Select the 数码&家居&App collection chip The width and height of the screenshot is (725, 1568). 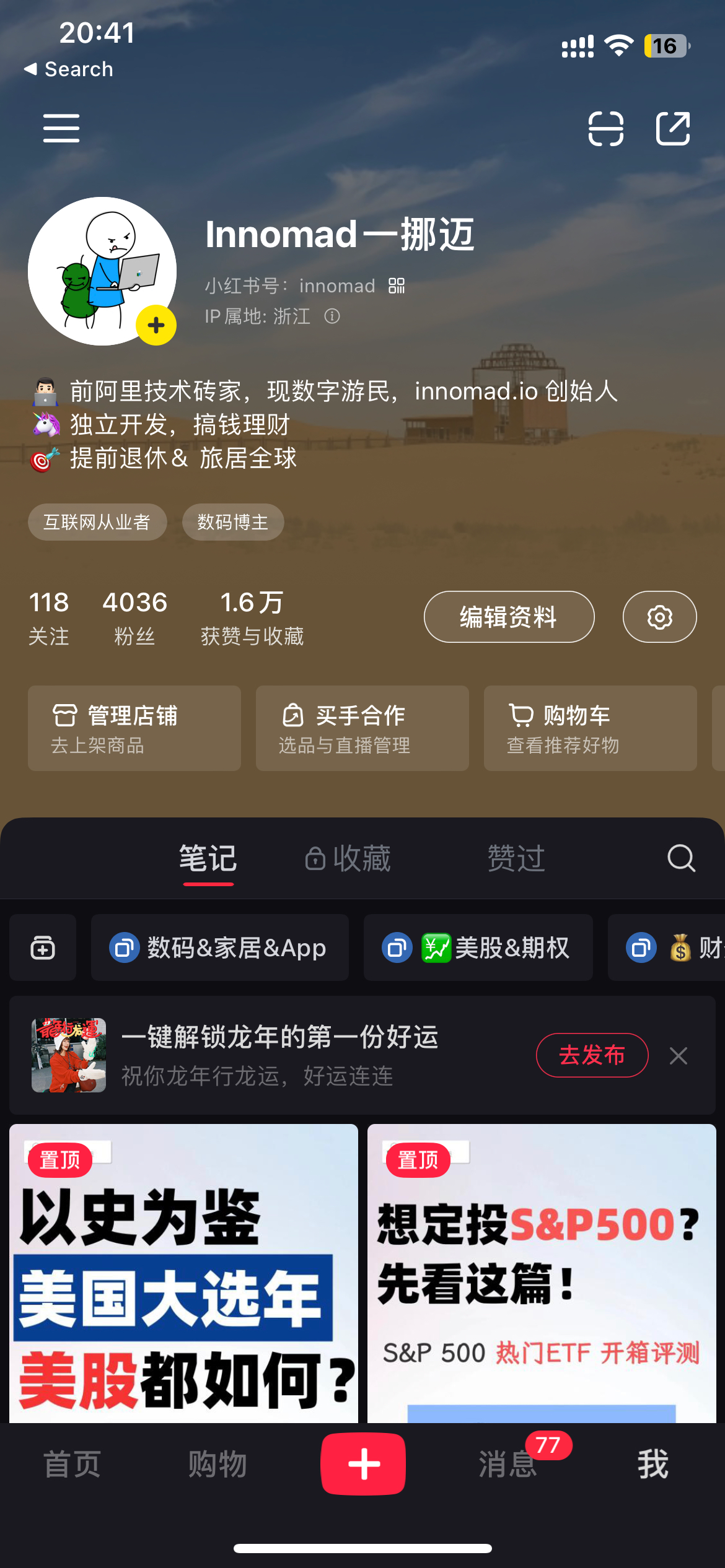pos(220,947)
